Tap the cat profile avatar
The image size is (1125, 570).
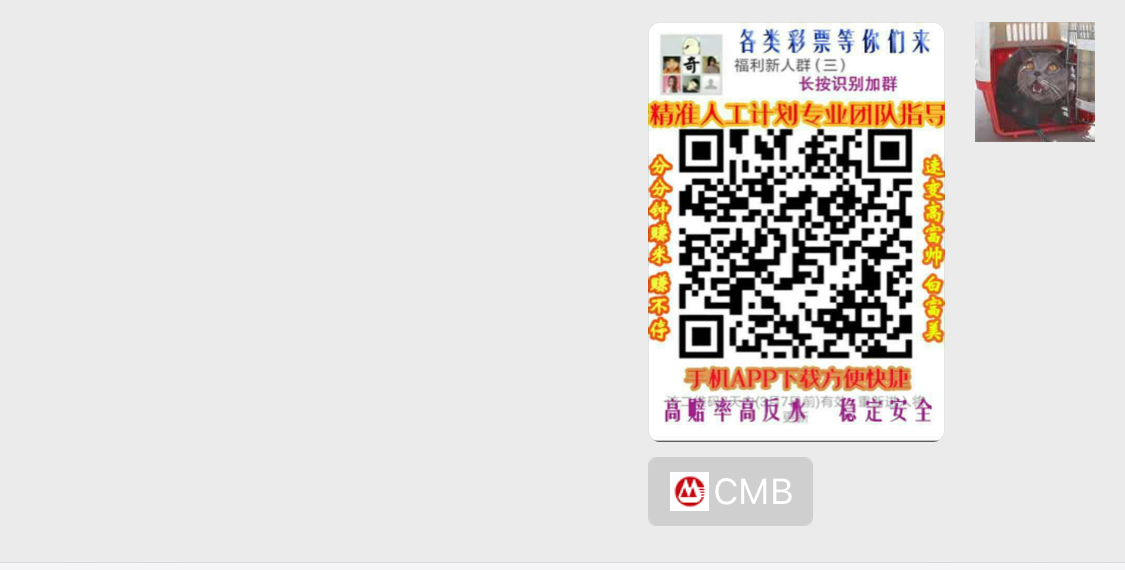click(1034, 82)
